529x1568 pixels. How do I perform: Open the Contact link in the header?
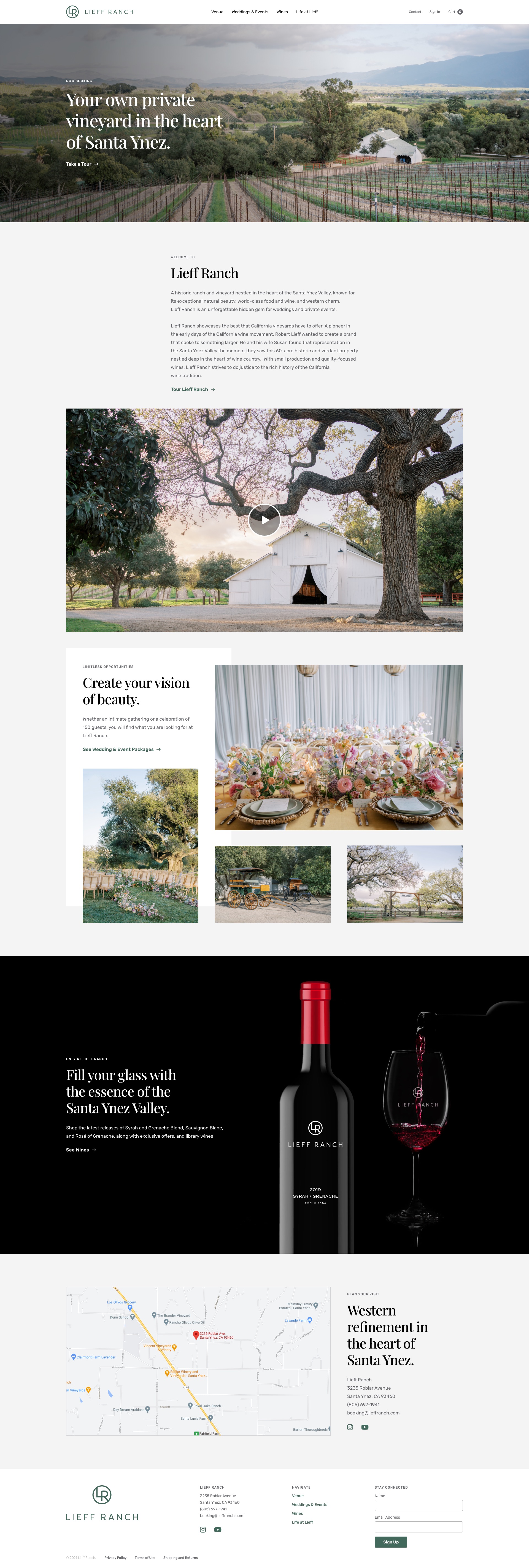pos(415,12)
